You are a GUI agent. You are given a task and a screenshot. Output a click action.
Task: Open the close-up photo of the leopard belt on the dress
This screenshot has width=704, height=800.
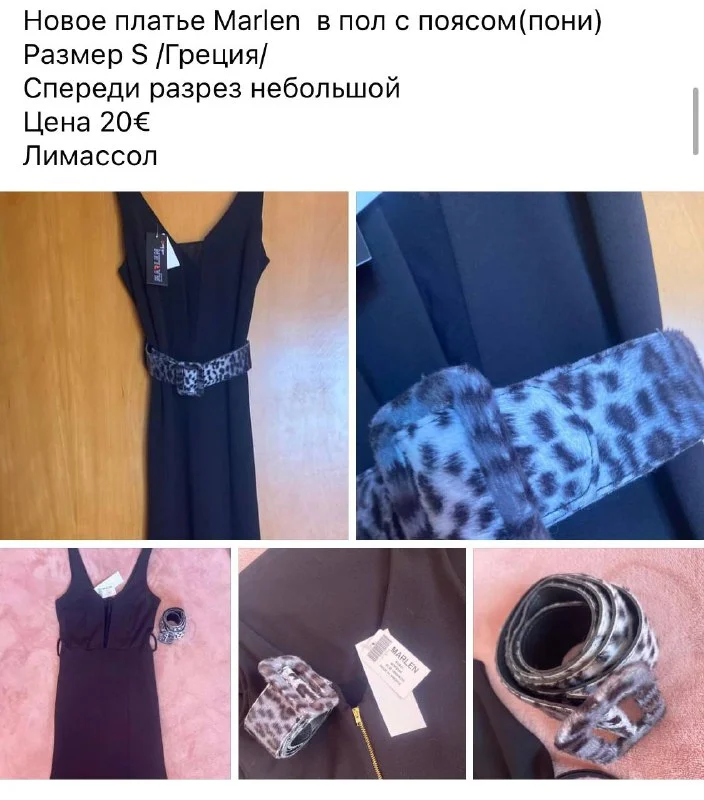coord(530,365)
